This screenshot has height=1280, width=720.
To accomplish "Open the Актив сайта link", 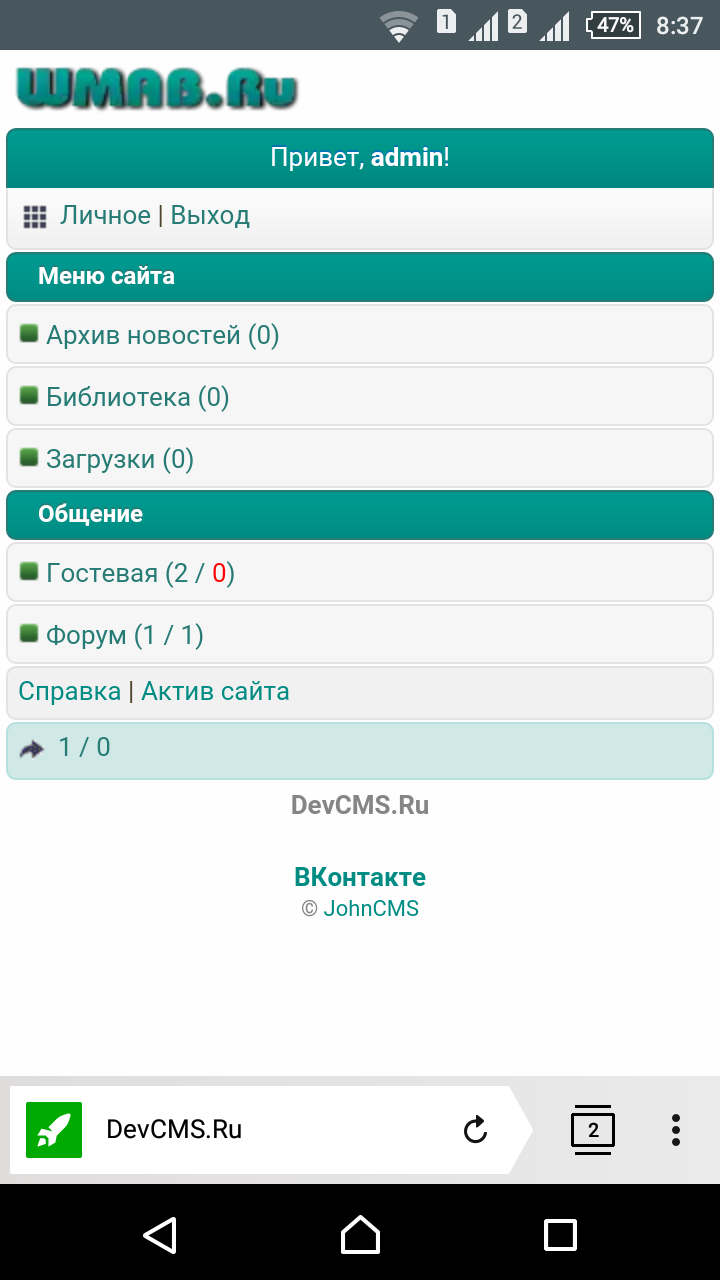I will pos(215,691).
